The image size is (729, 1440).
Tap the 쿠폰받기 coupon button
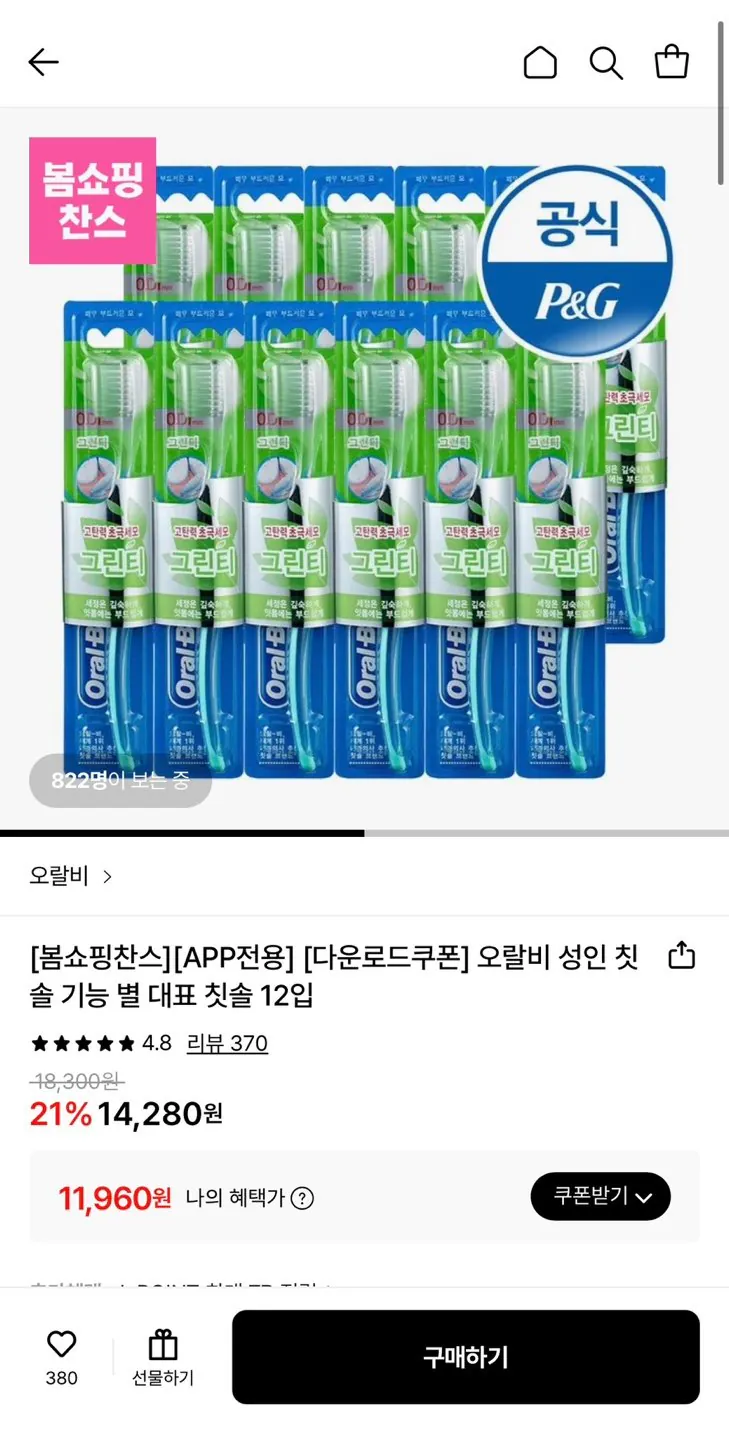(600, 1196)
